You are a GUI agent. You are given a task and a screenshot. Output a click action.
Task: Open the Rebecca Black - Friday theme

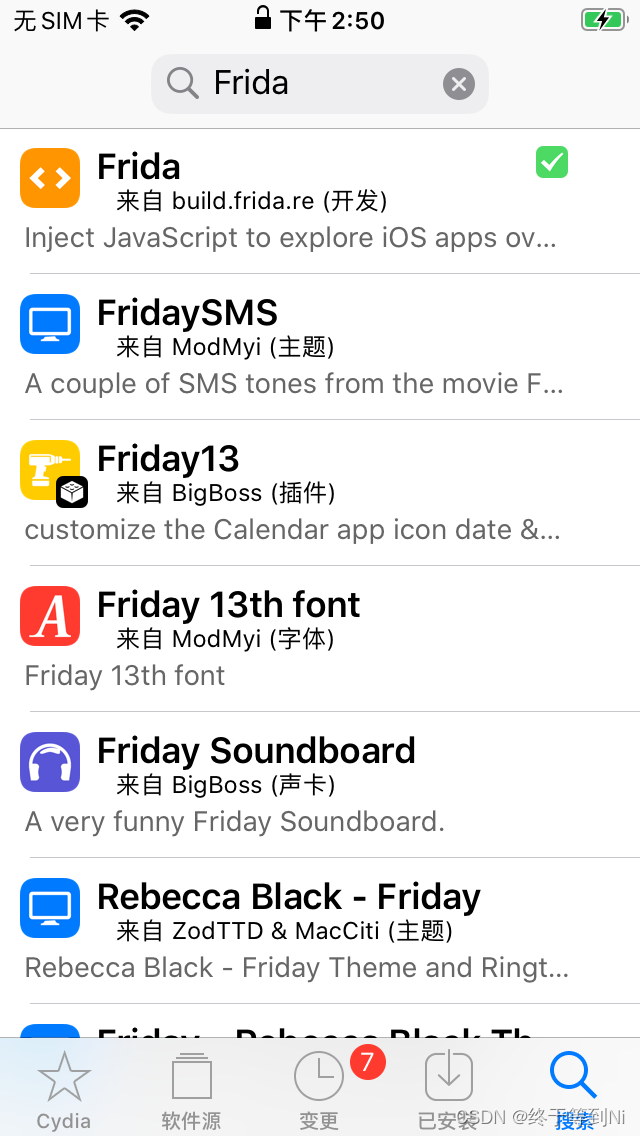(320, 931)
